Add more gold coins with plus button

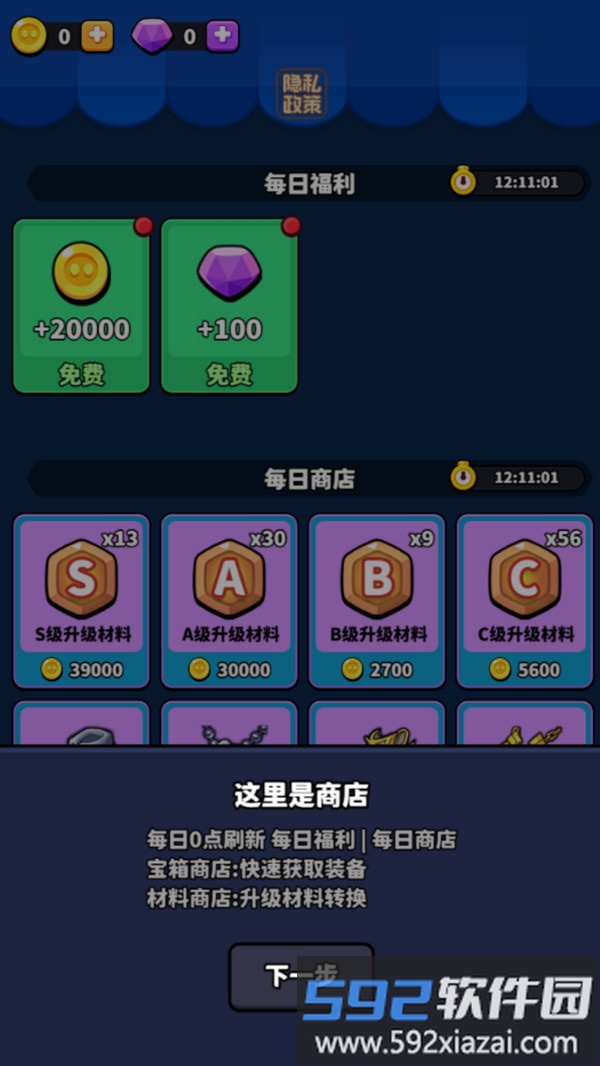pos(97,37)
